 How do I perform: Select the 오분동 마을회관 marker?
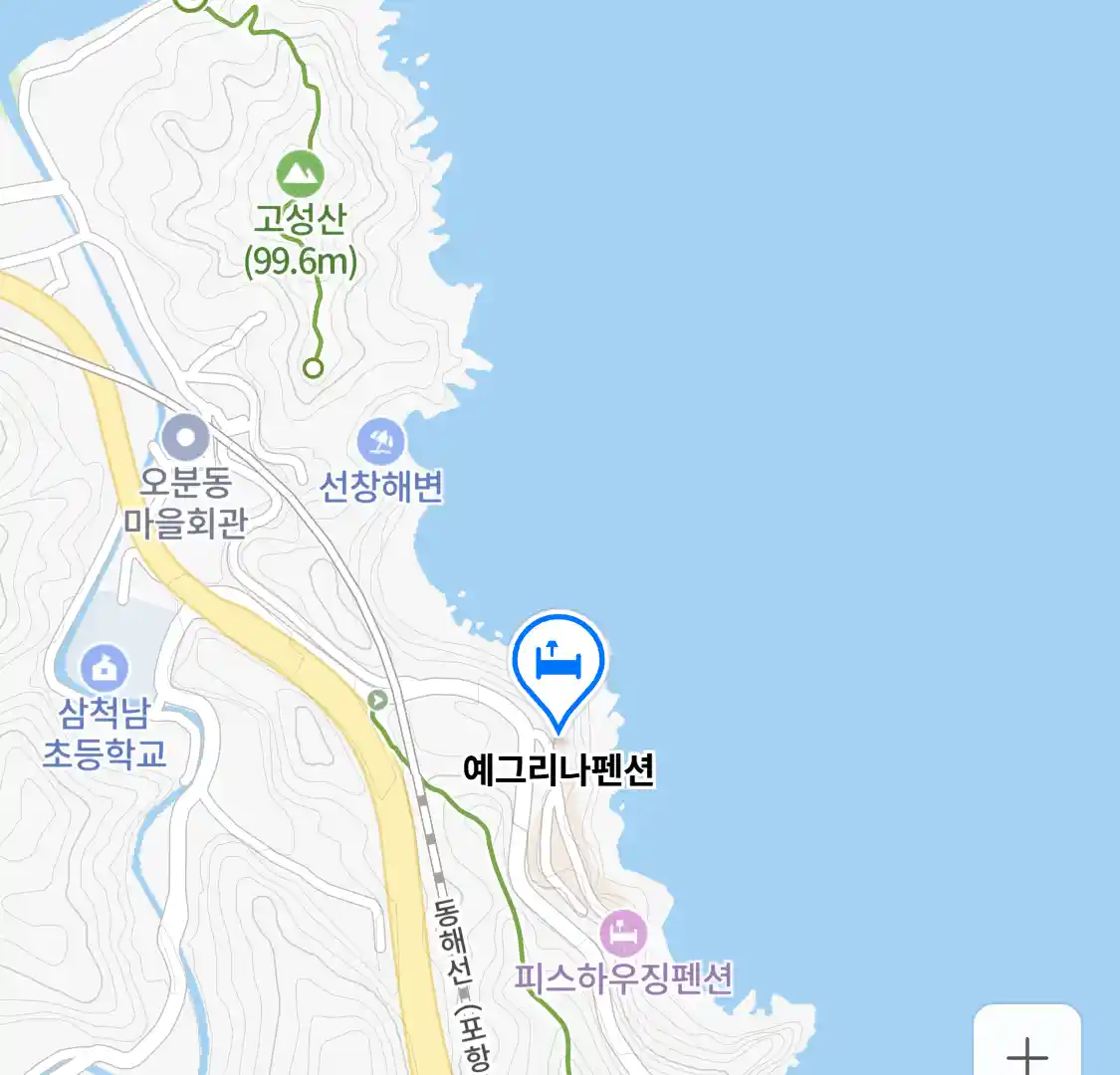coord(185,438)
